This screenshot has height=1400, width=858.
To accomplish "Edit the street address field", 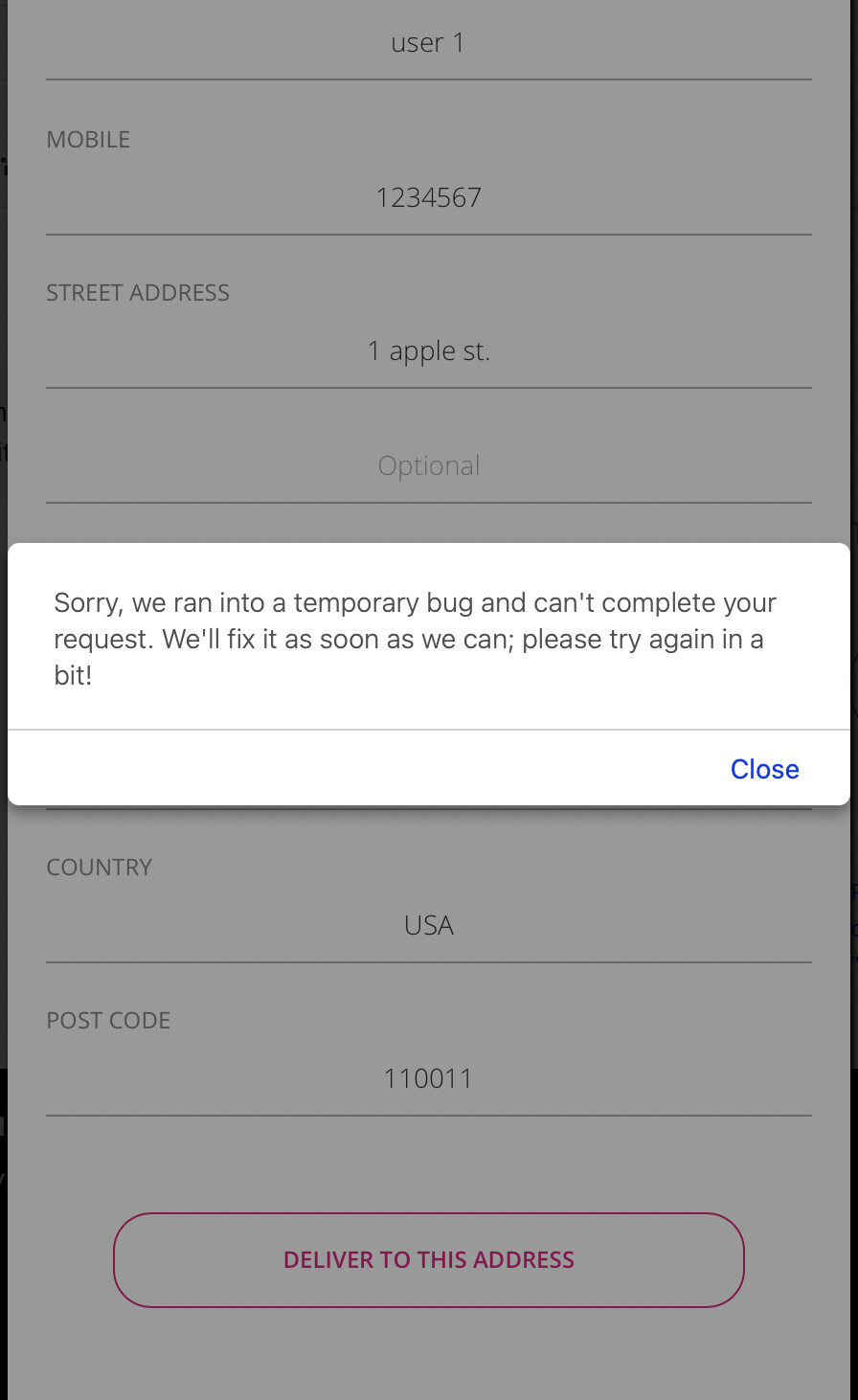I will [428, 351].
